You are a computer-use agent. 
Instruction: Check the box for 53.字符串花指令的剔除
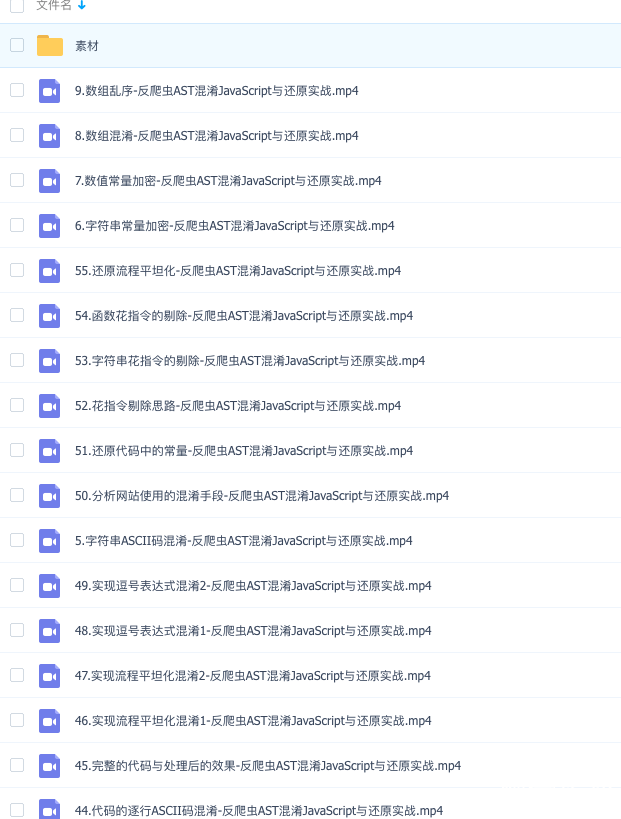[x=17, y=360]
